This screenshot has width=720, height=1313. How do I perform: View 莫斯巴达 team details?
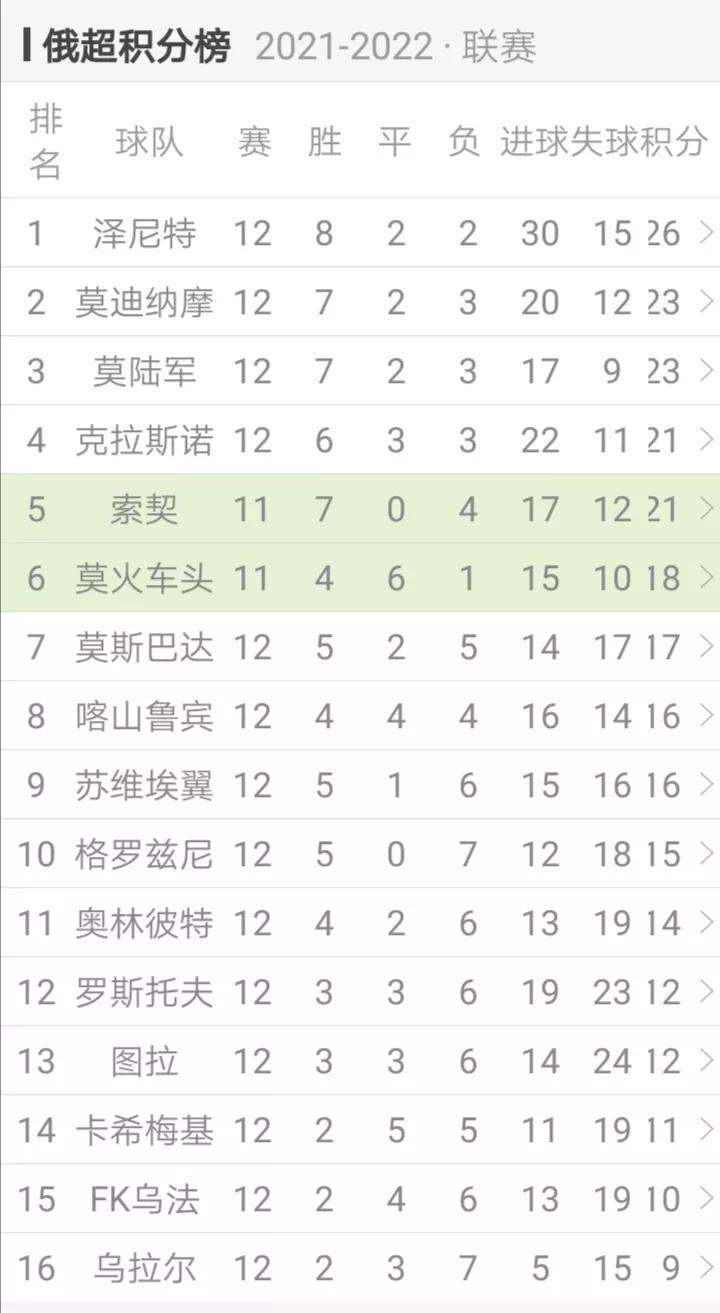[x=360, y=647]
